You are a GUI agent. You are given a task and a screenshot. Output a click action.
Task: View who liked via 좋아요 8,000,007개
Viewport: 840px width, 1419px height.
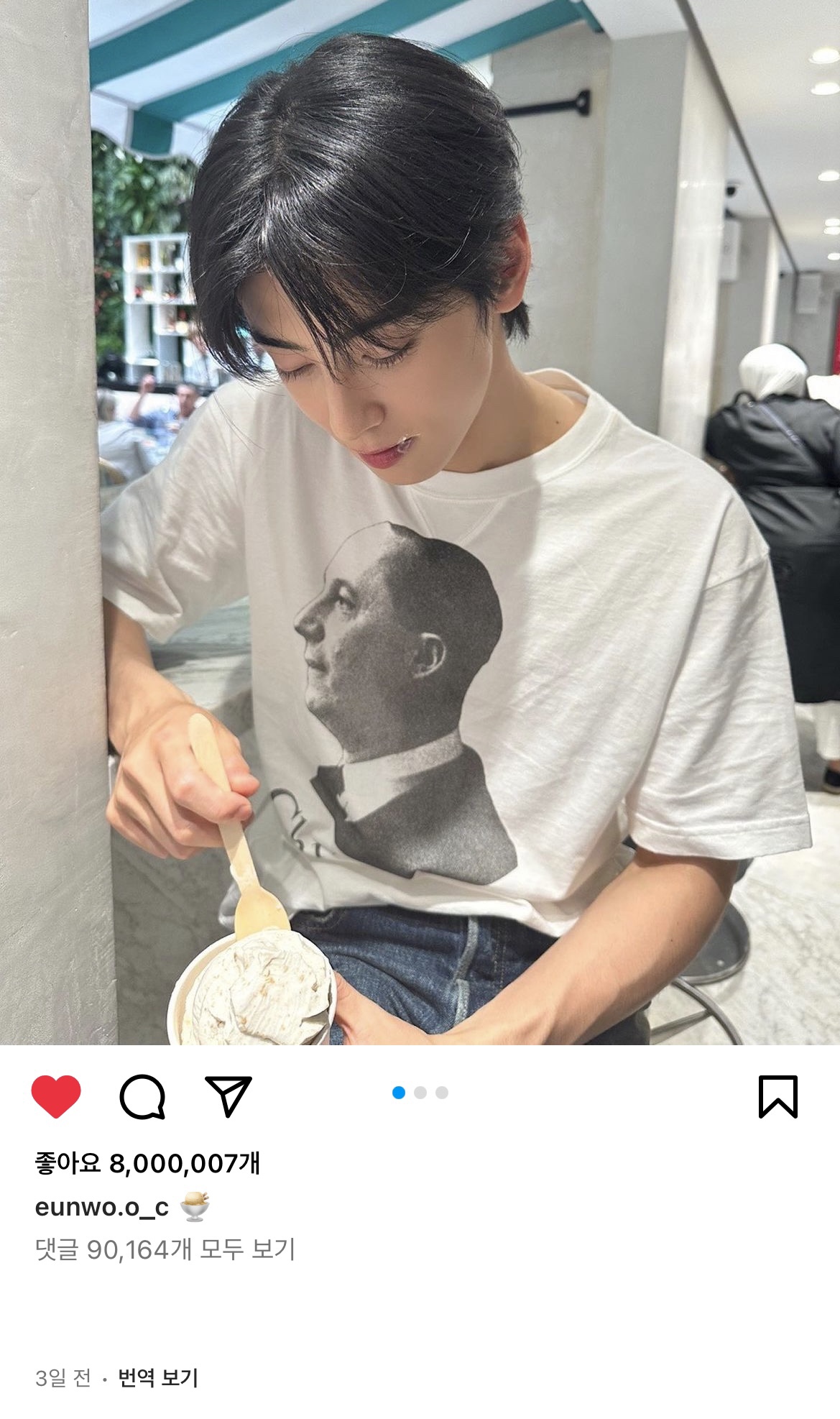[147, 1163]
